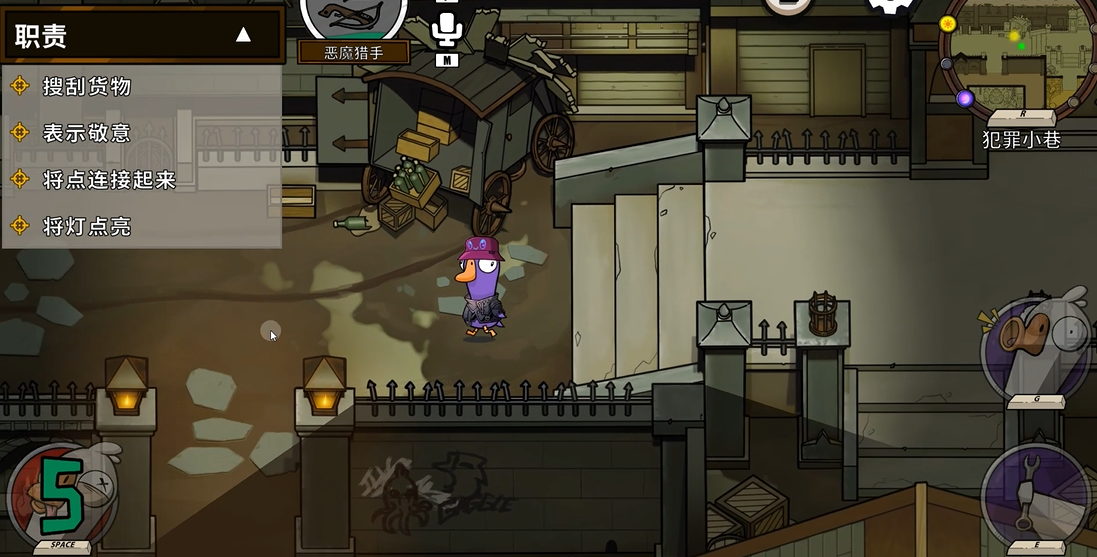Select the 将点连接起来 task

coord(109,179)
